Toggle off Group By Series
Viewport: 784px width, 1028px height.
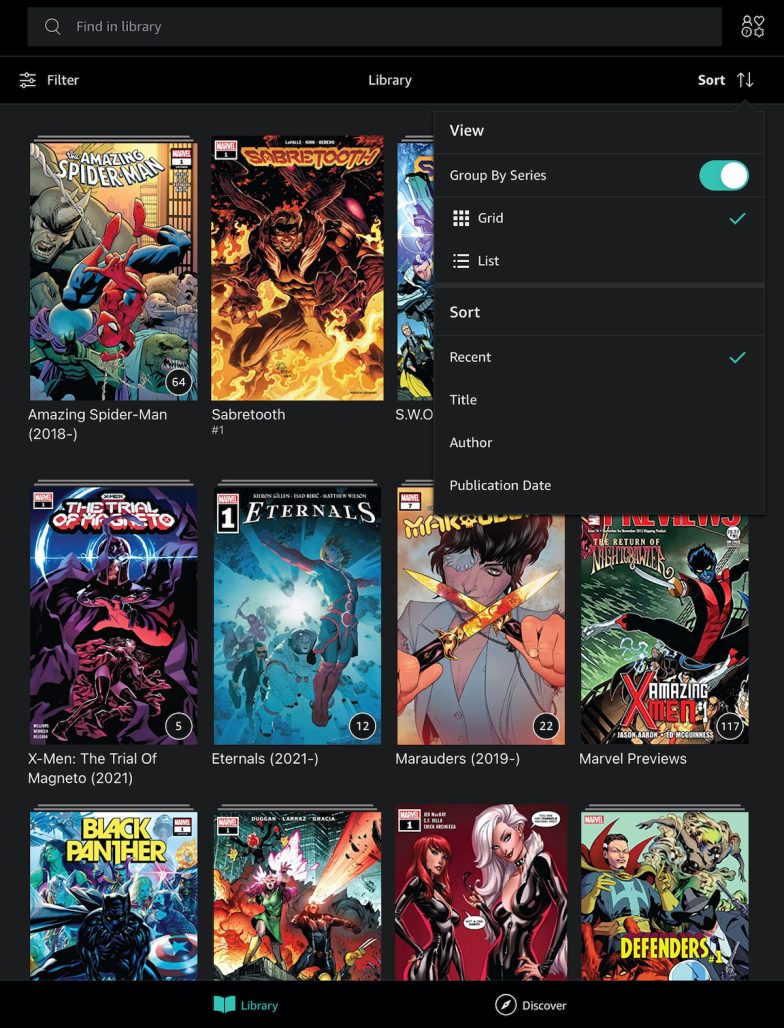pyautogui.click(x=723, y=175)
